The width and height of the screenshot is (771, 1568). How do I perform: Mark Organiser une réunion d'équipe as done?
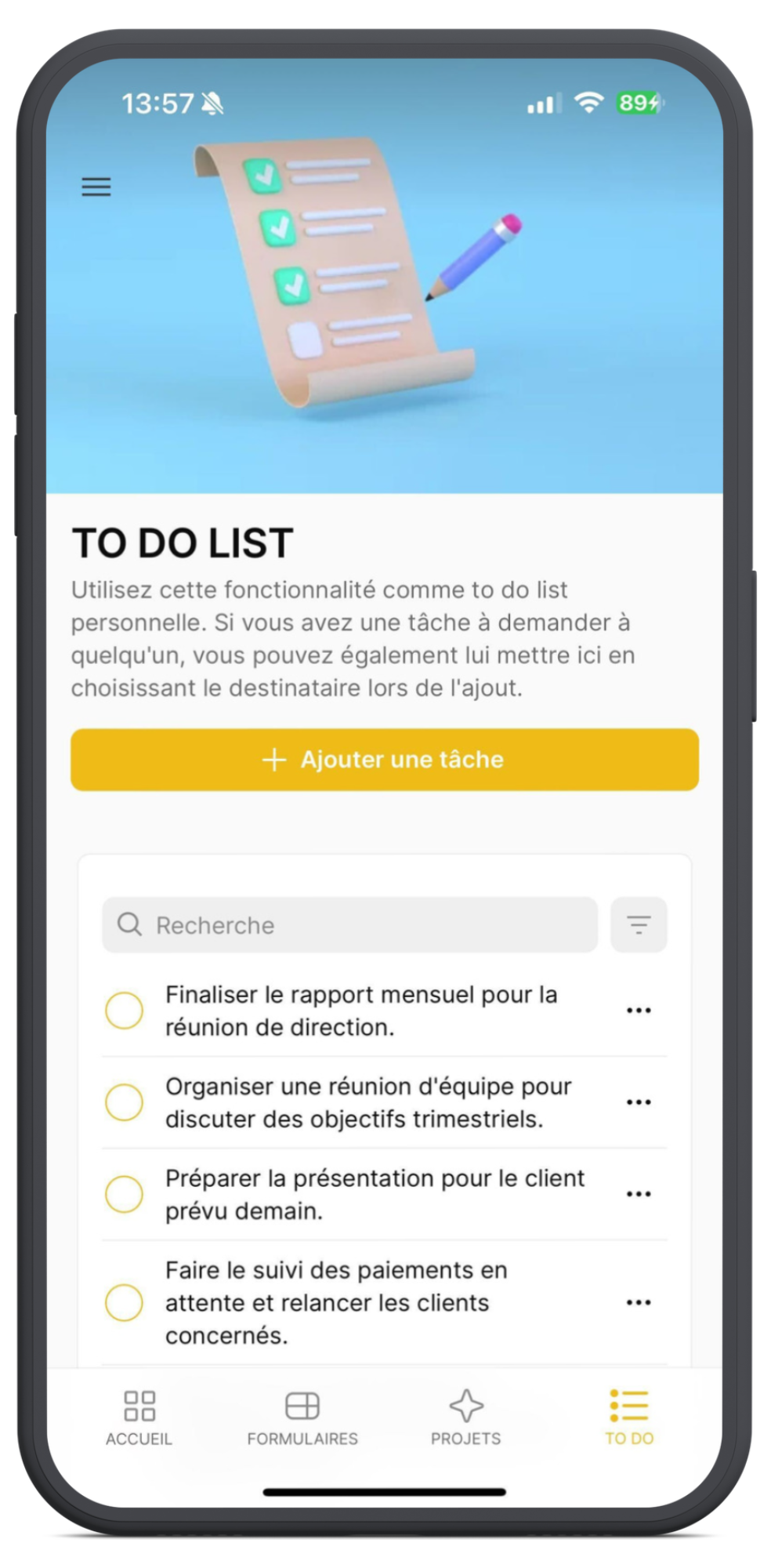coord(124,1102)
